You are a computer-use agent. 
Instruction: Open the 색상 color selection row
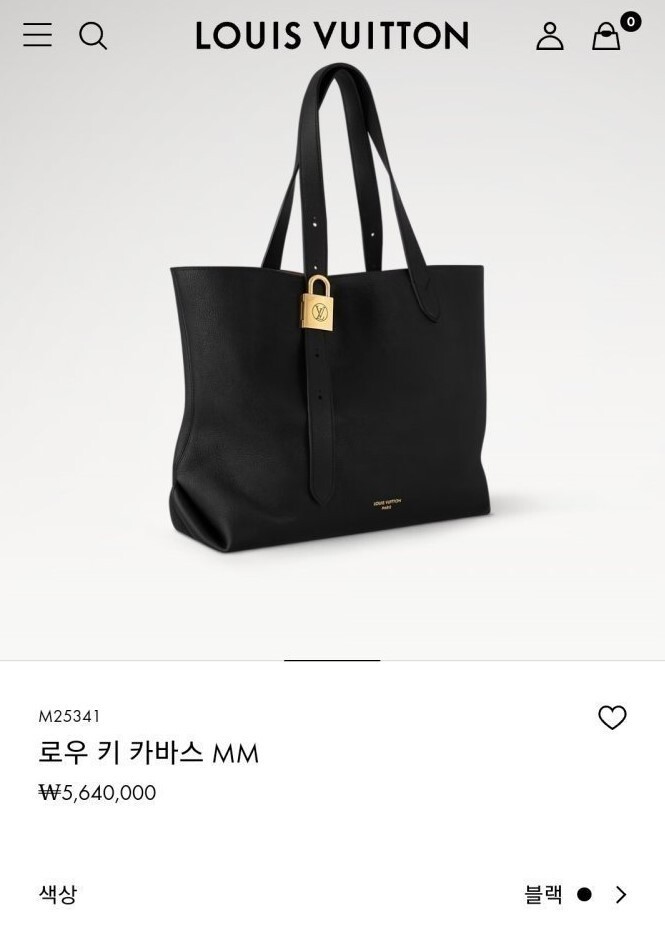coord(332,894)
